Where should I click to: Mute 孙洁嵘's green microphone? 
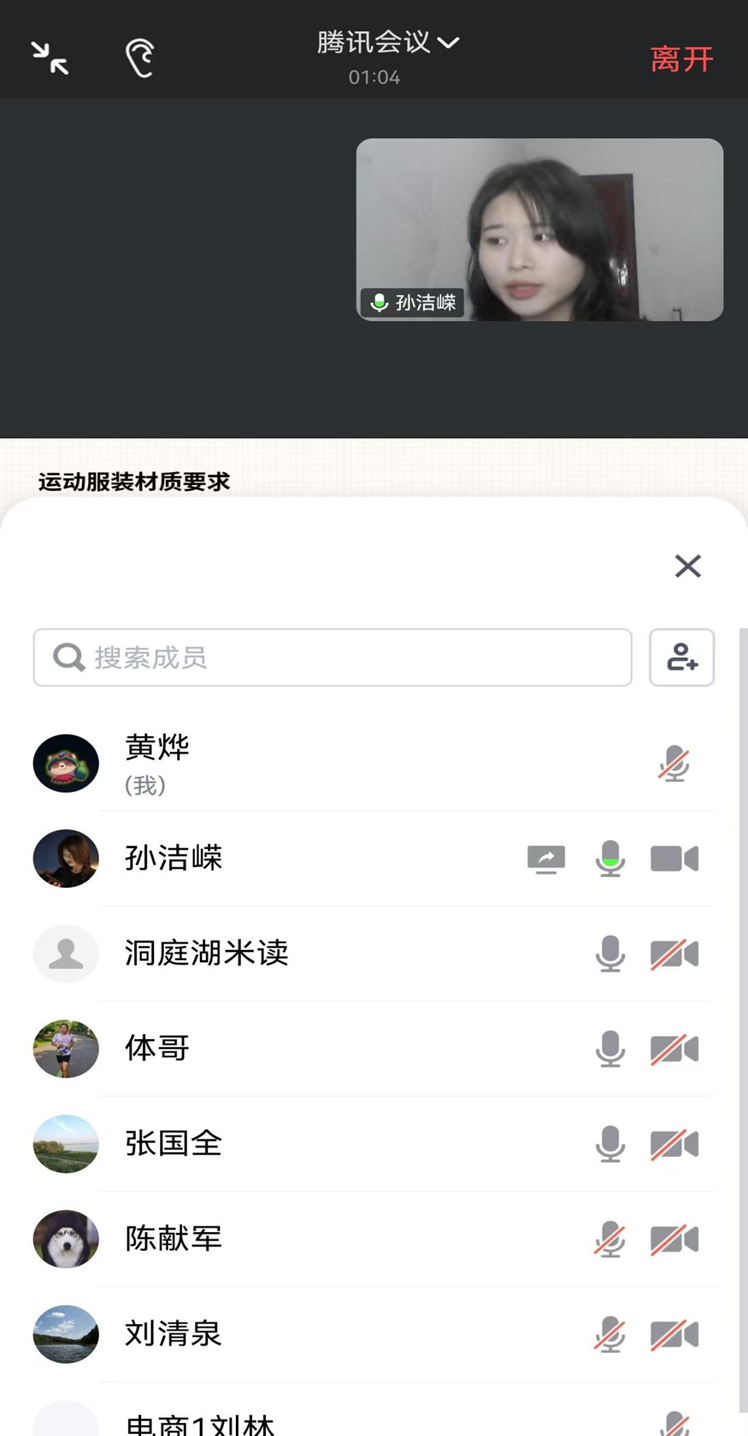[x=610, y=859]
